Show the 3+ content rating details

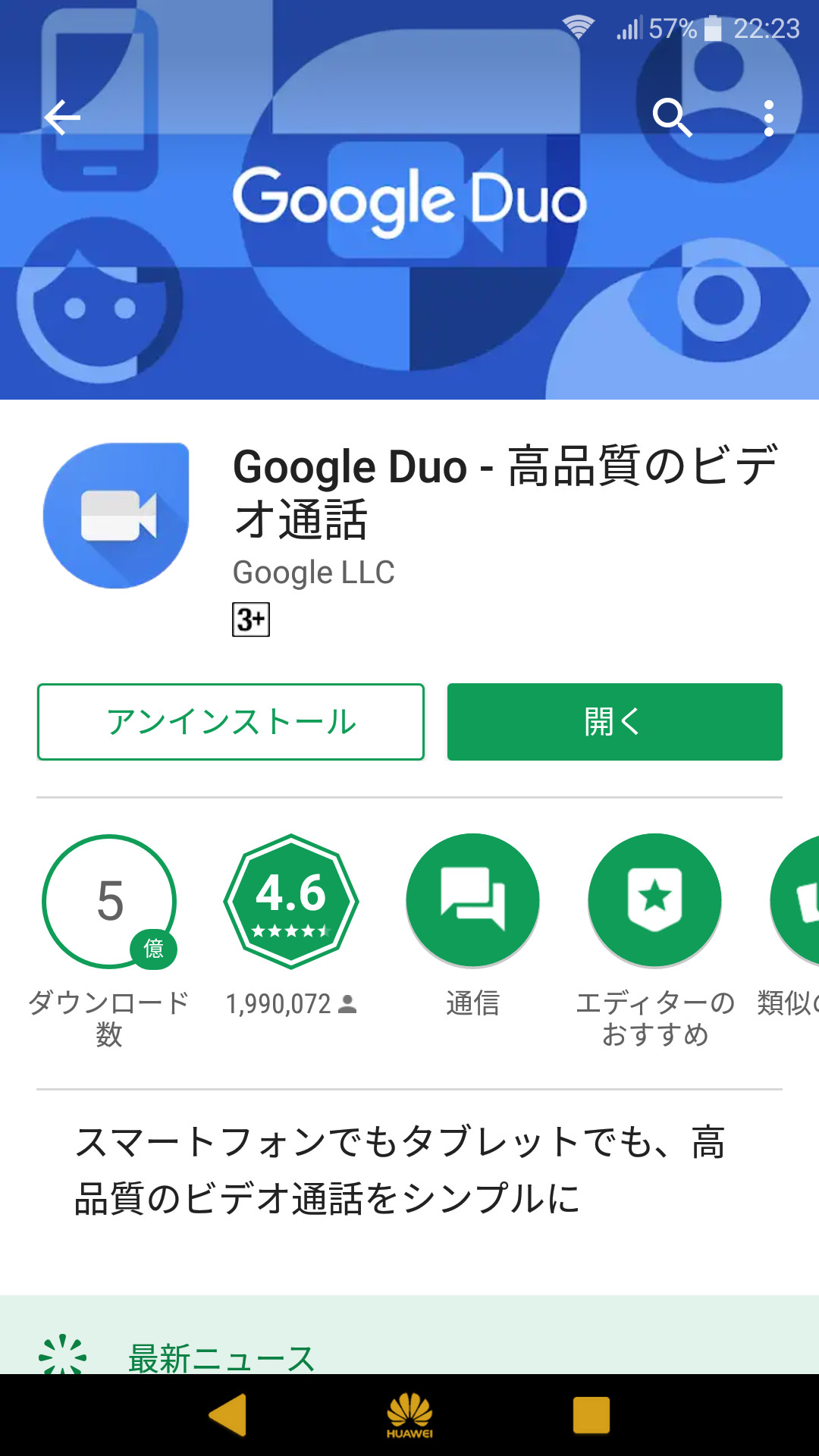tap(251, 620)
